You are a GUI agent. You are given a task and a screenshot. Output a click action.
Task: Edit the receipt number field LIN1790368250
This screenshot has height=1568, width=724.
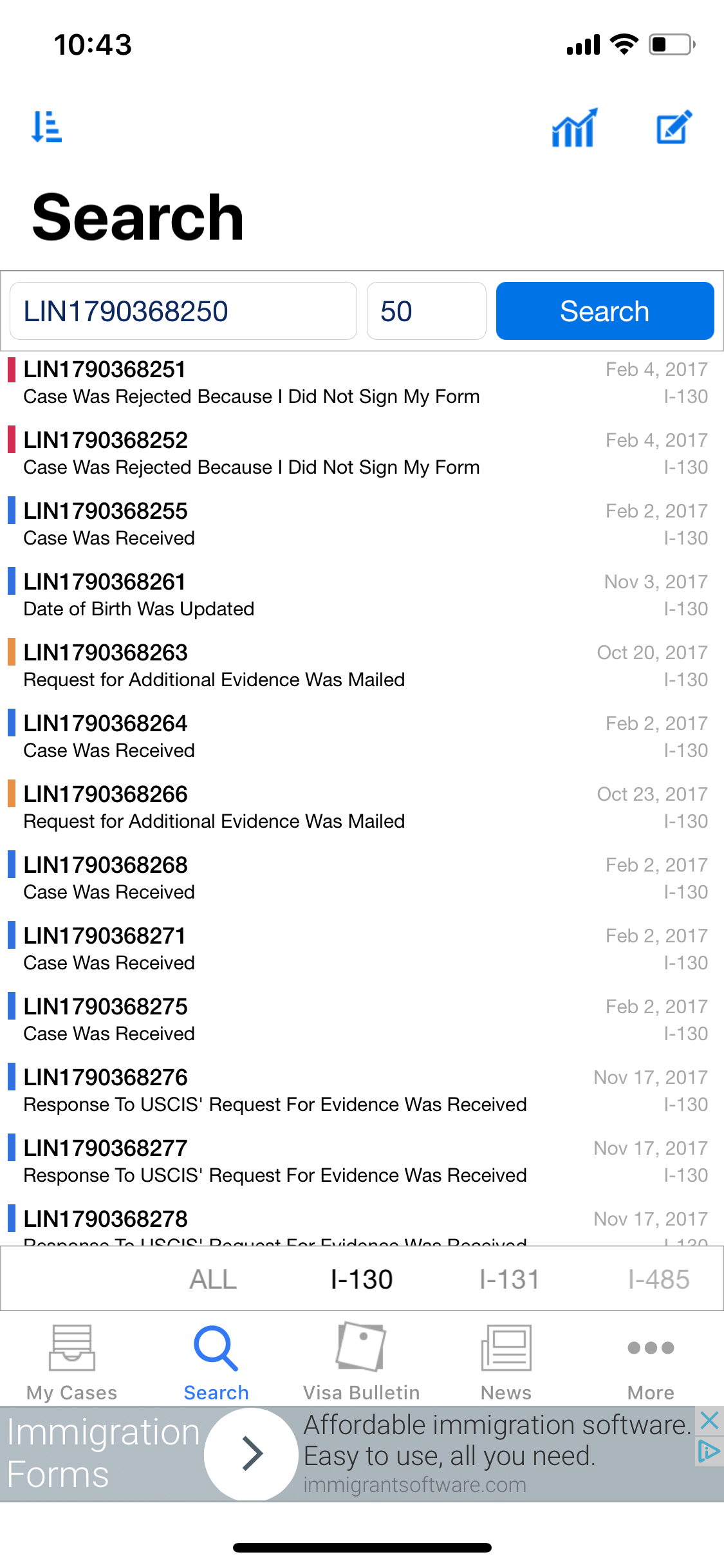click(x=183, y=311)
